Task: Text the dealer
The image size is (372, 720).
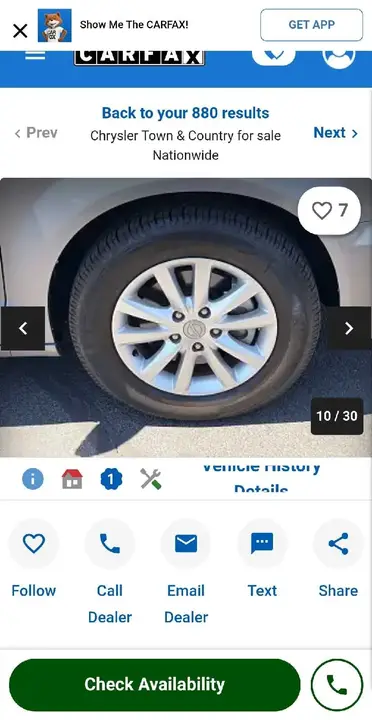Action: (x=262, y=559)
